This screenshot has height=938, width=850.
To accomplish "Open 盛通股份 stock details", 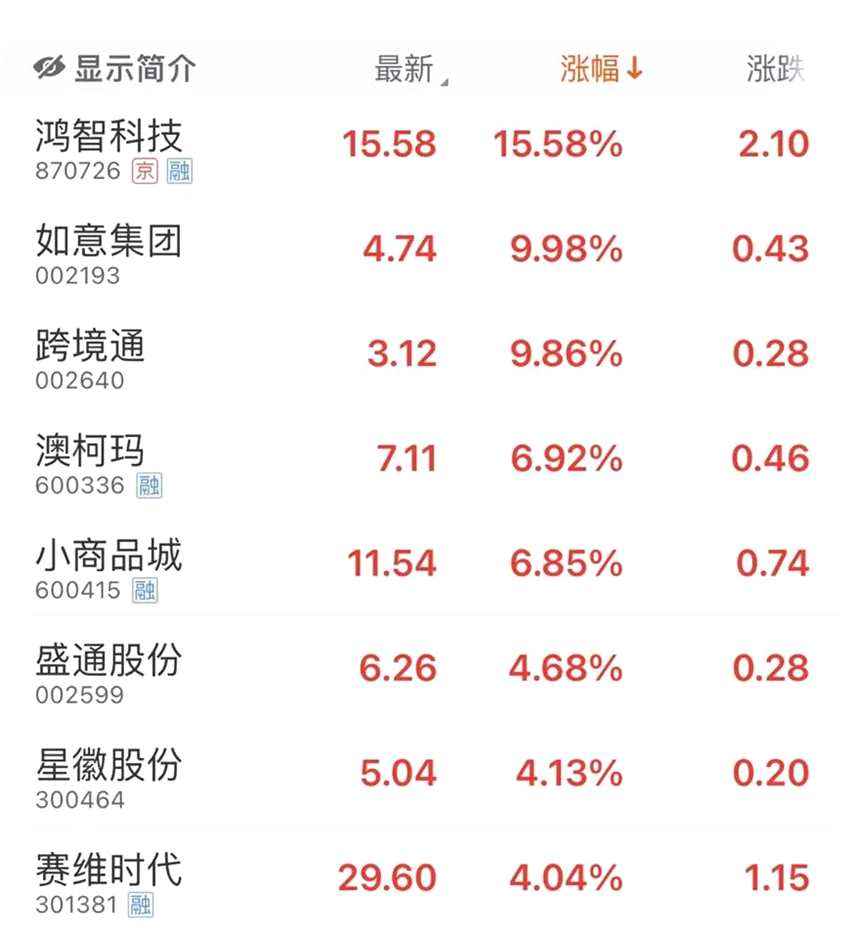I will [x=110, y=662].
